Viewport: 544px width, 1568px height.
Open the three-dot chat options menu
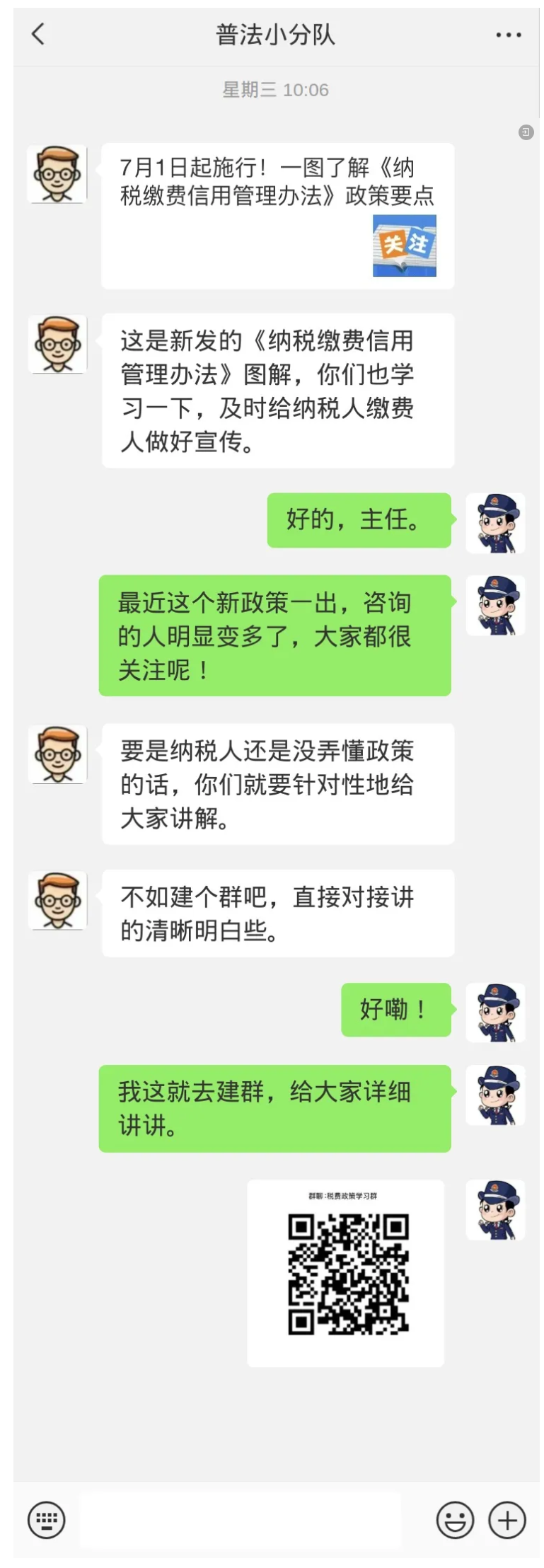click(508, 34)
